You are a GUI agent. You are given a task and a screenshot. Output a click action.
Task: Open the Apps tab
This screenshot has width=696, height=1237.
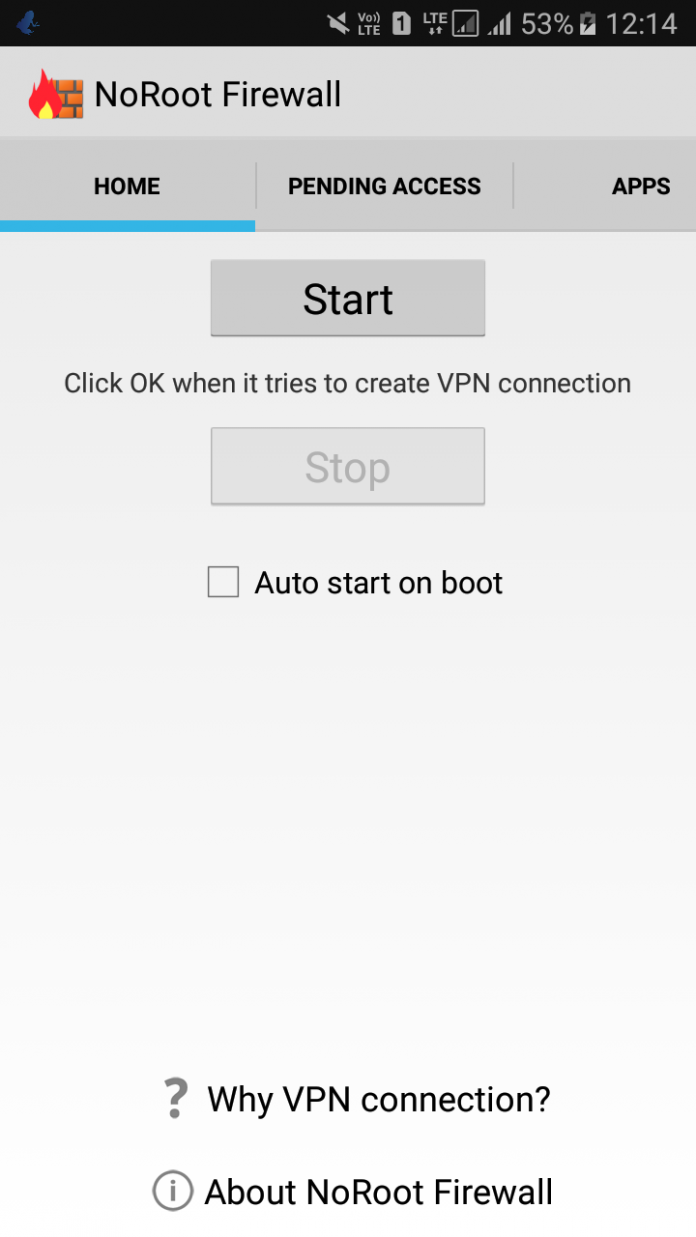pyautogui.click(x=640, y=186)
